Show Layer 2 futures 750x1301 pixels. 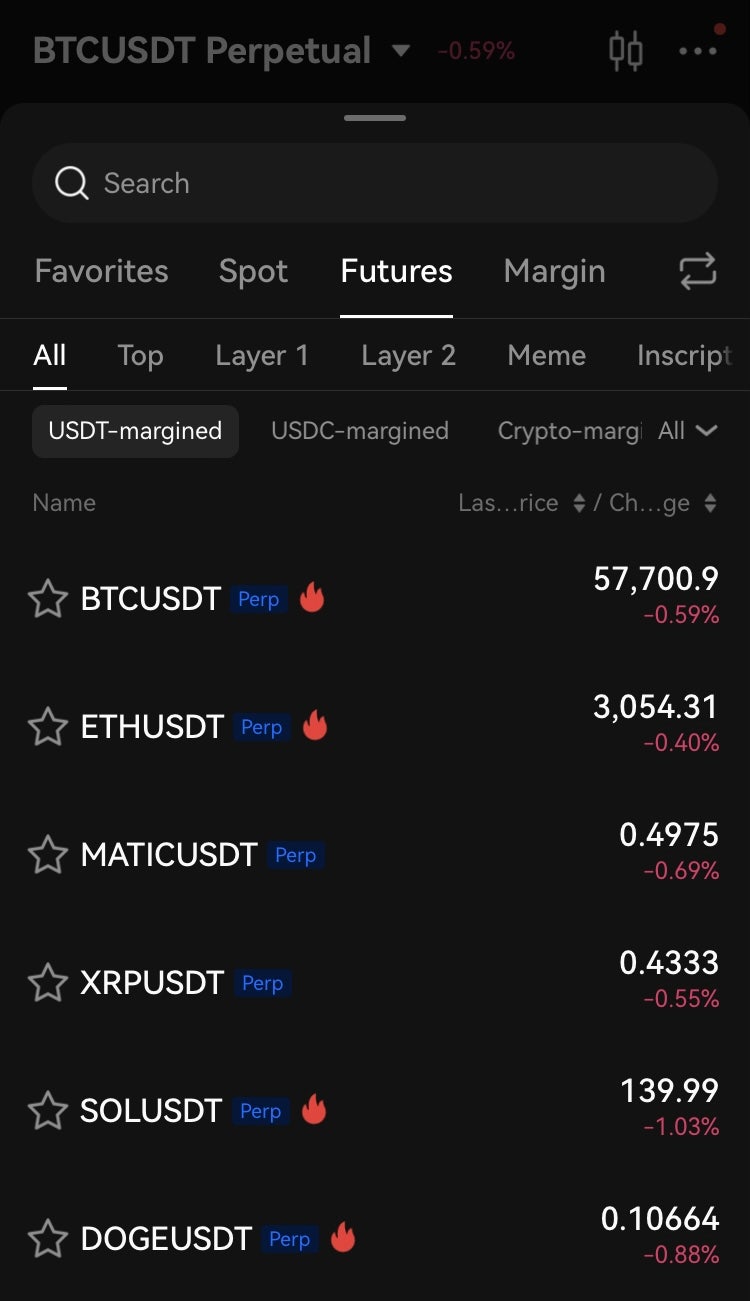pyautogui.click(x=408, y=355)
